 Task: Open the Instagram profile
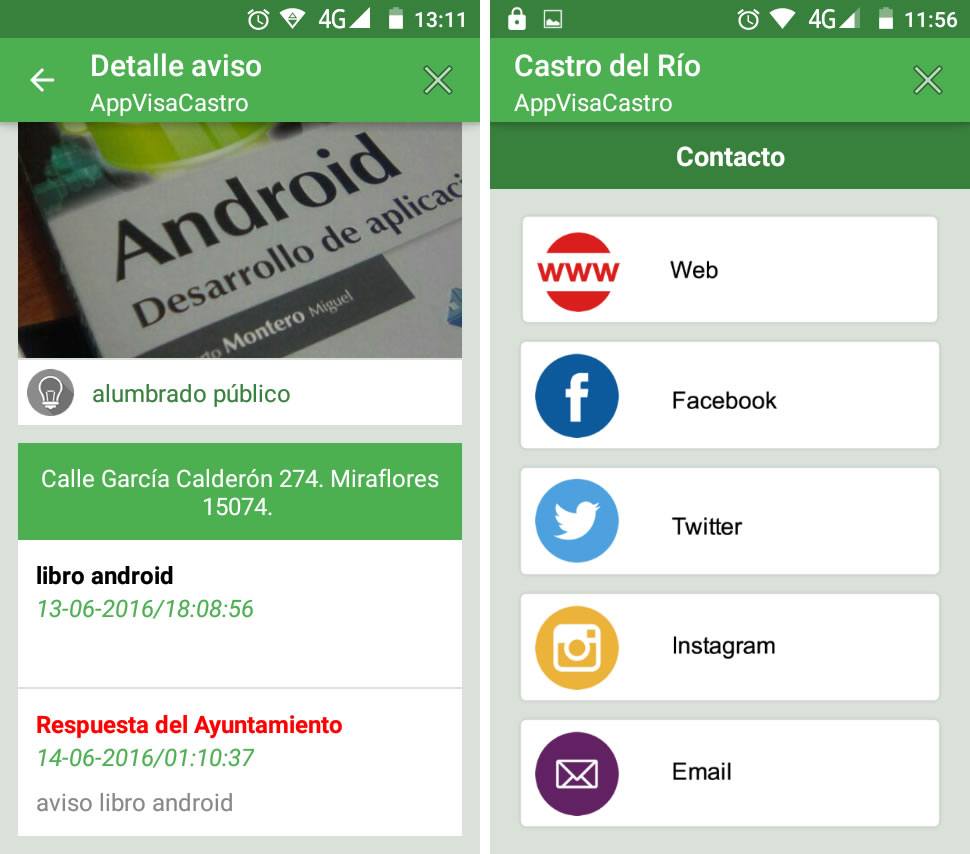click(x=729, y=647)
